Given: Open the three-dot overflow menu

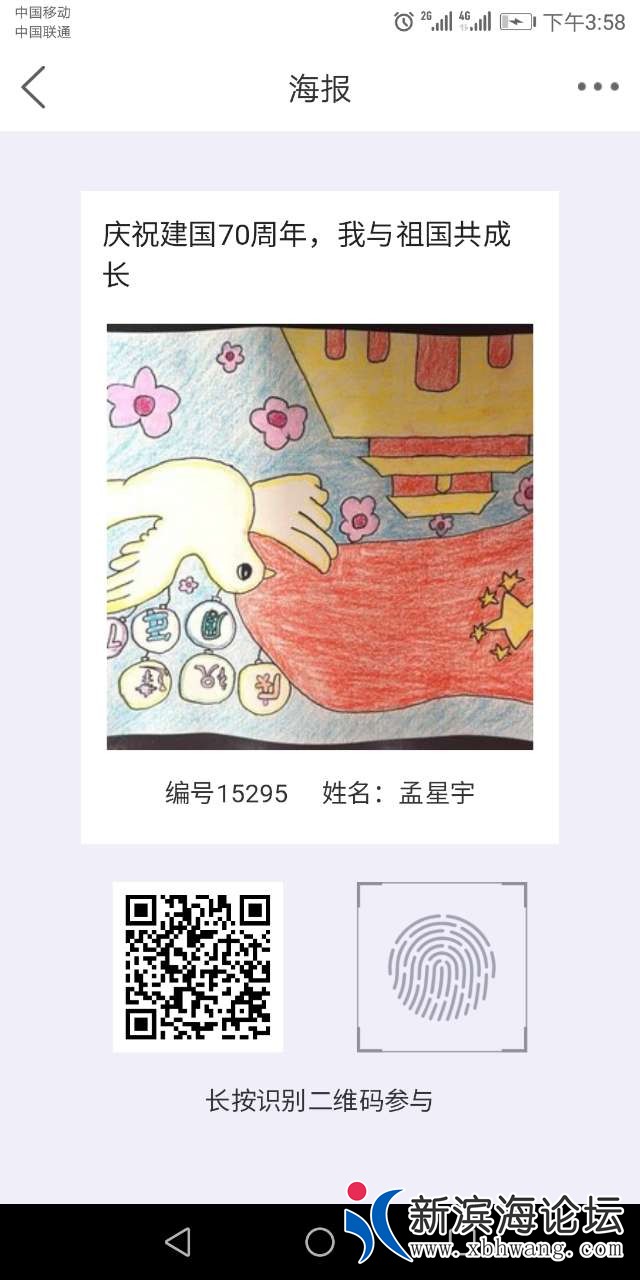Looking at the screenshot, I should [597, 87].
